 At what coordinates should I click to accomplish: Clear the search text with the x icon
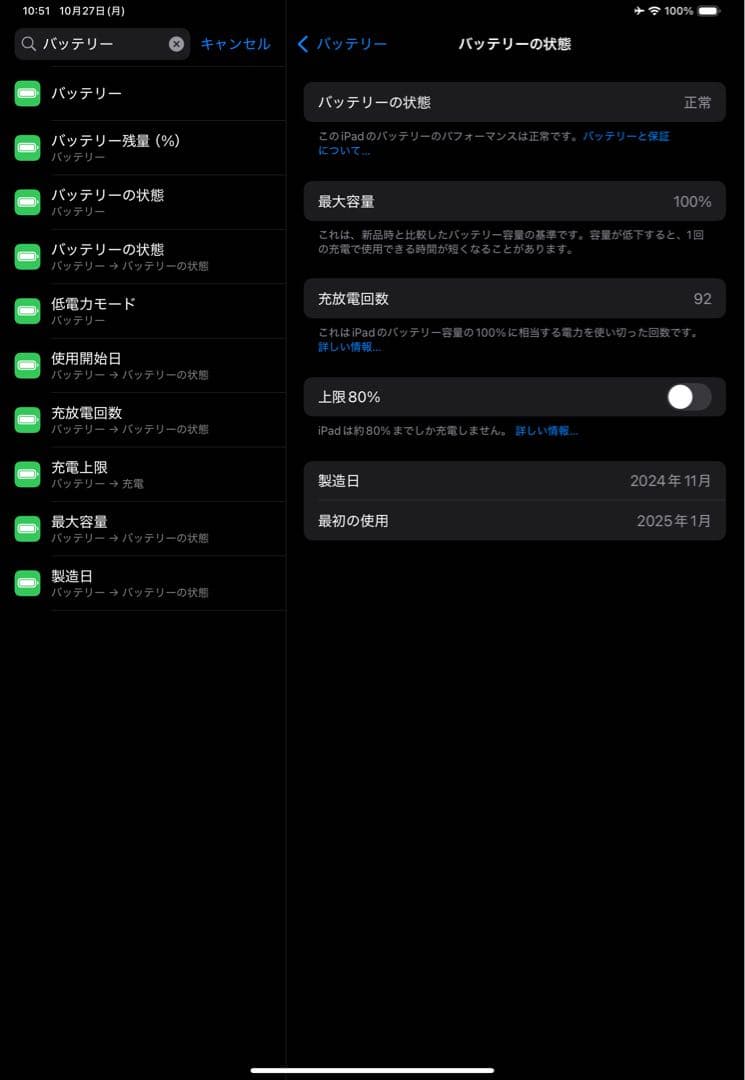pos(176,44)
